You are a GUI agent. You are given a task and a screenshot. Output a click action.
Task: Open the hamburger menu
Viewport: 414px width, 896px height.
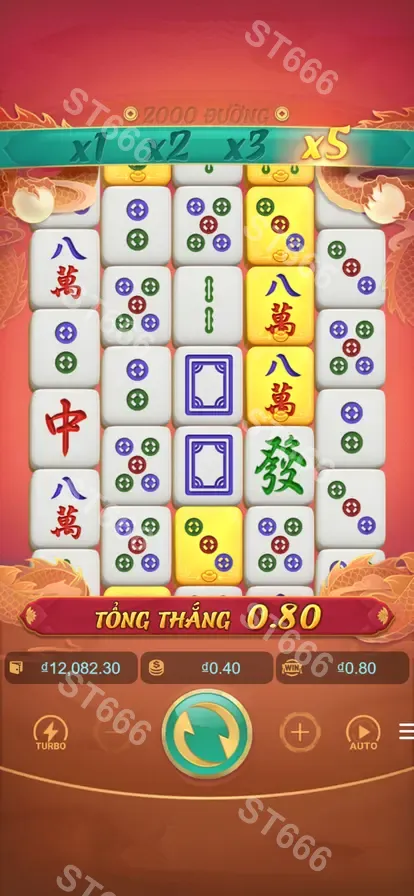pos(407,731)
